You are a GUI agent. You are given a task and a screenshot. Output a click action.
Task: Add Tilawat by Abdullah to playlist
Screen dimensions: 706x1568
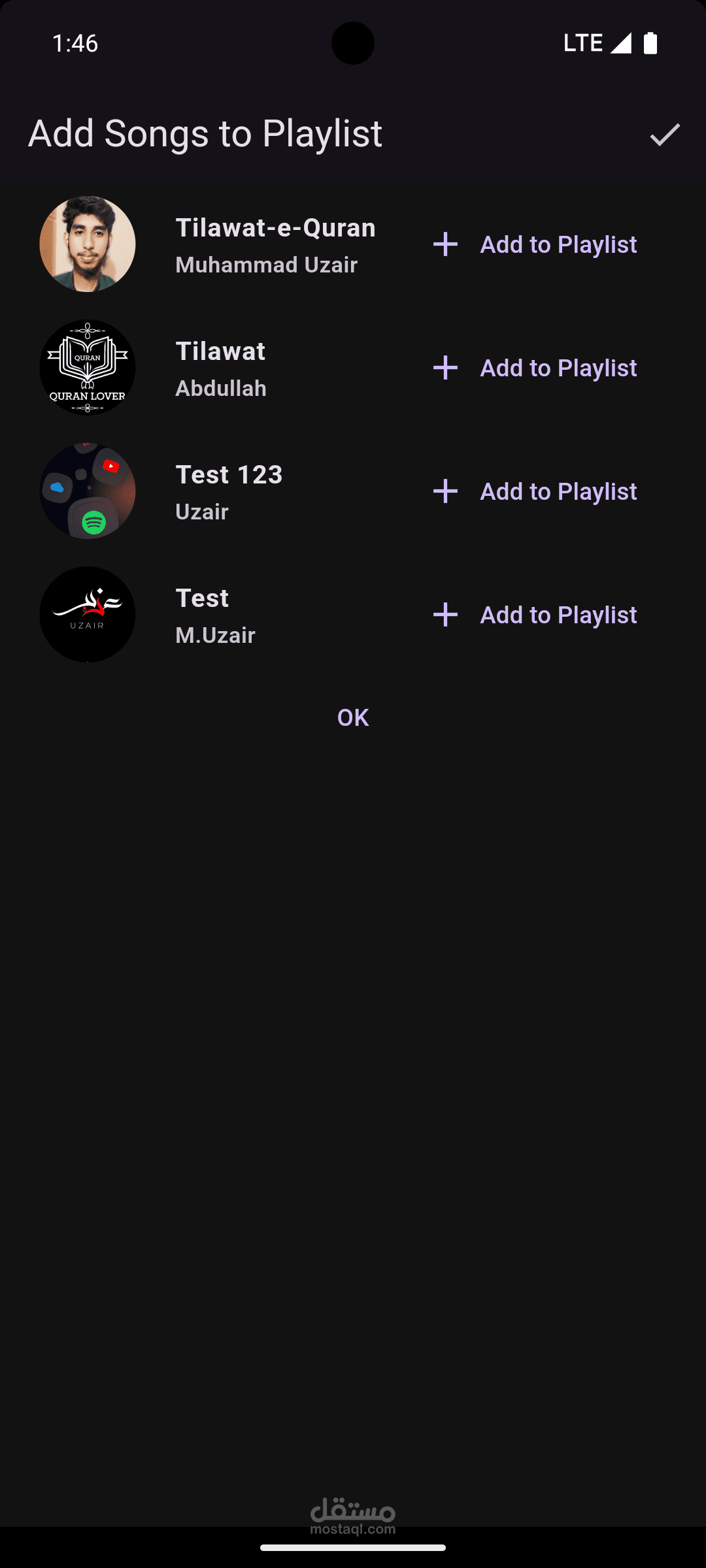click(535, 368)
